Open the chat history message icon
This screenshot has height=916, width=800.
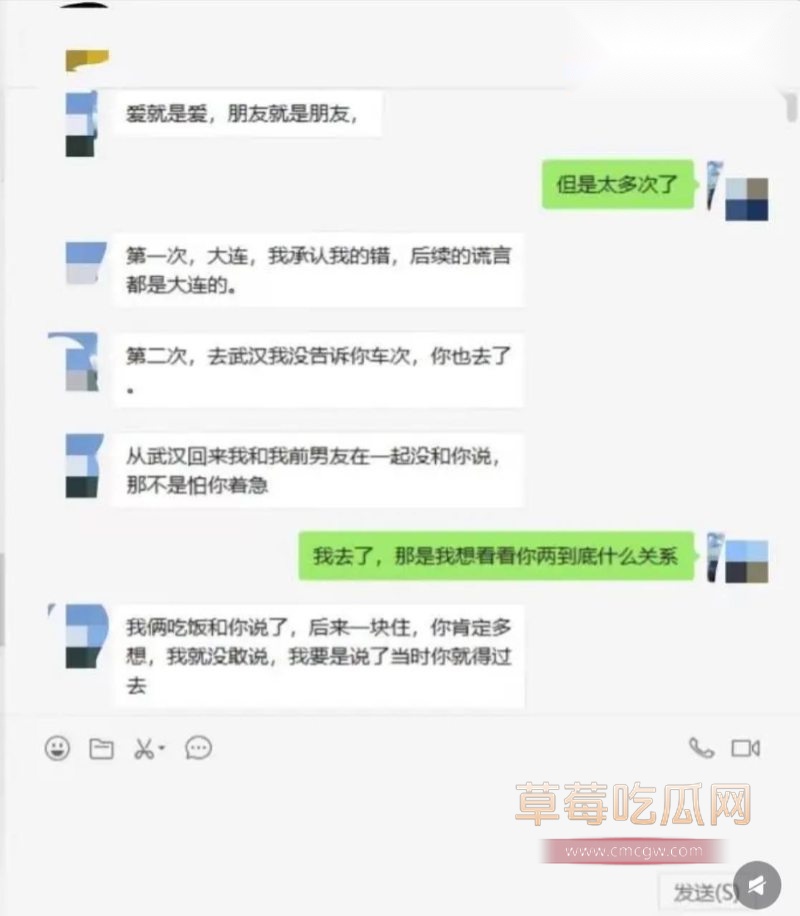click(198, 748)
